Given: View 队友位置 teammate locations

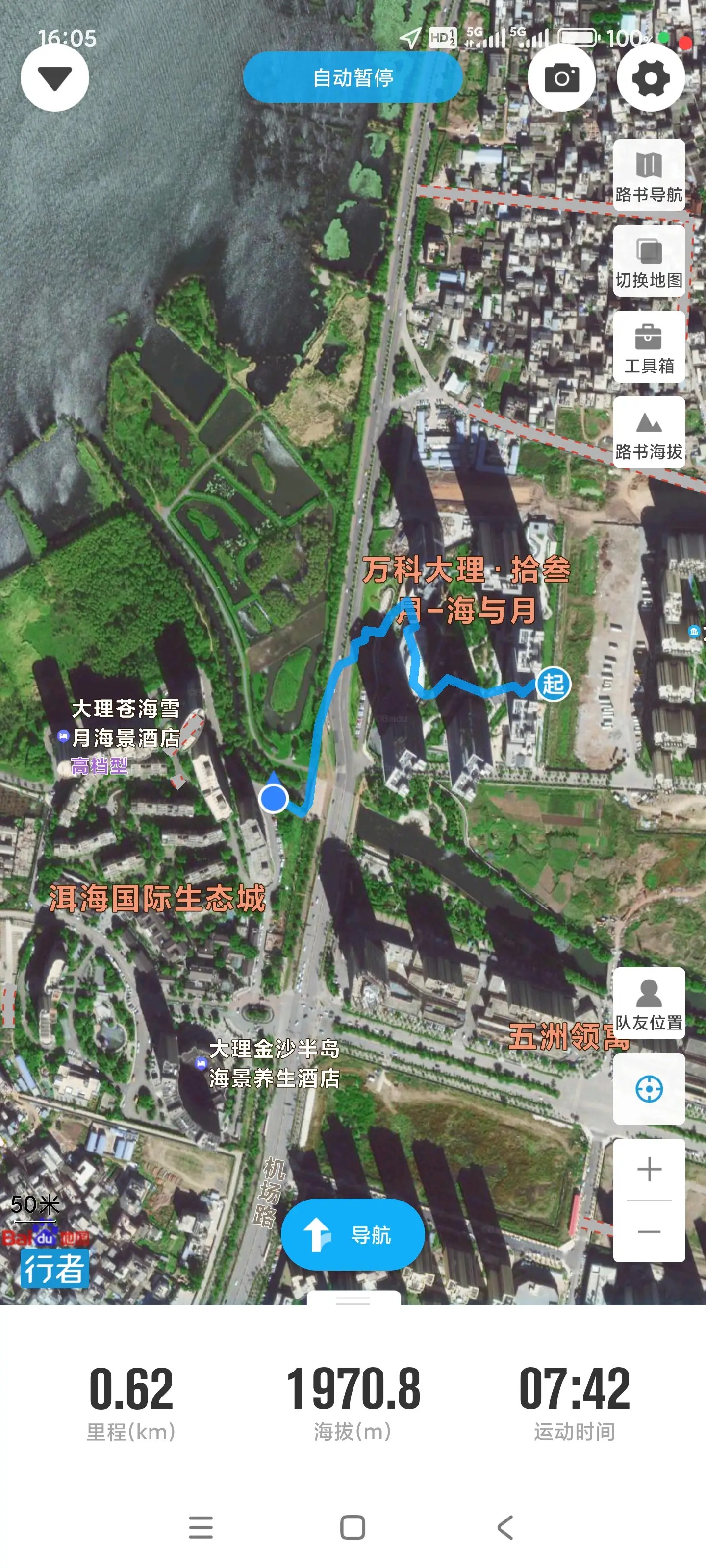Looking at the screenshot, I should [649, 1003].
